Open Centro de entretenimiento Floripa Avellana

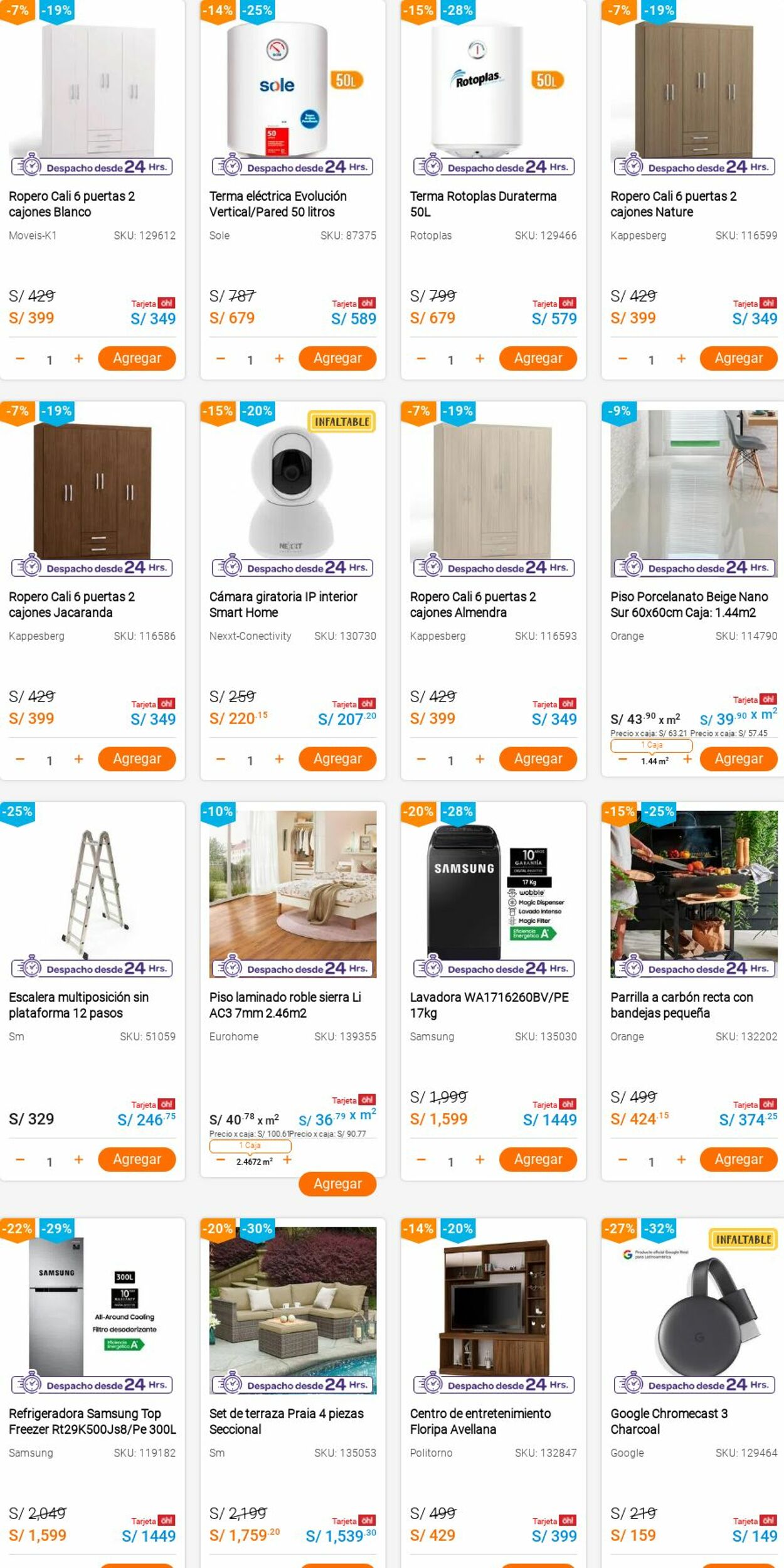tap(480, 1421)
